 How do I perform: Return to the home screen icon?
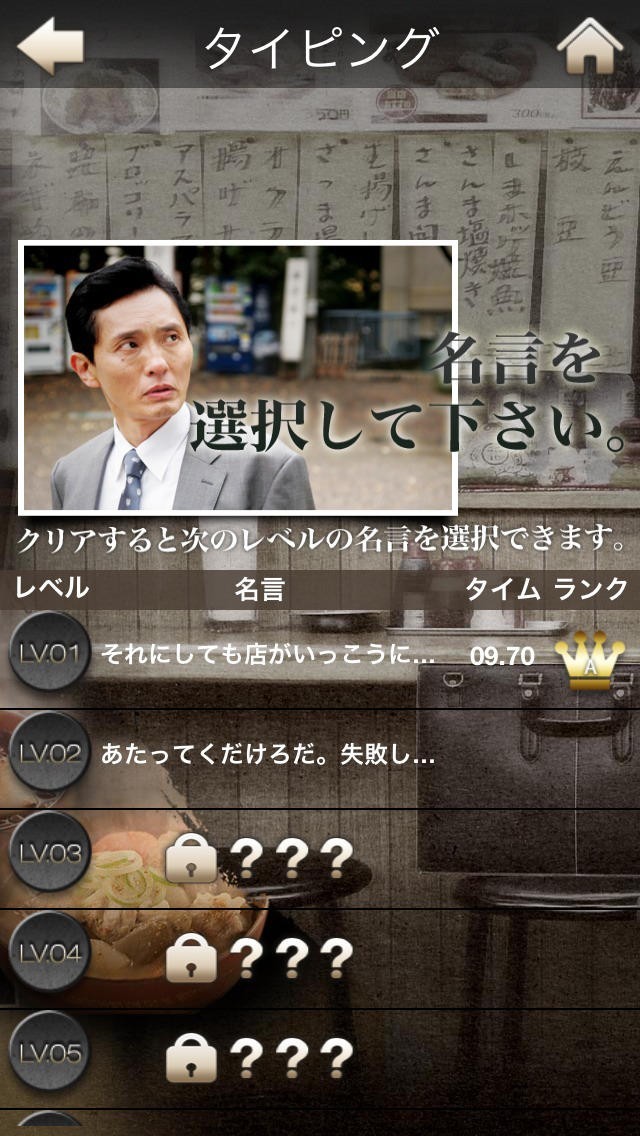pyautogui.click(x=588, y=45)
